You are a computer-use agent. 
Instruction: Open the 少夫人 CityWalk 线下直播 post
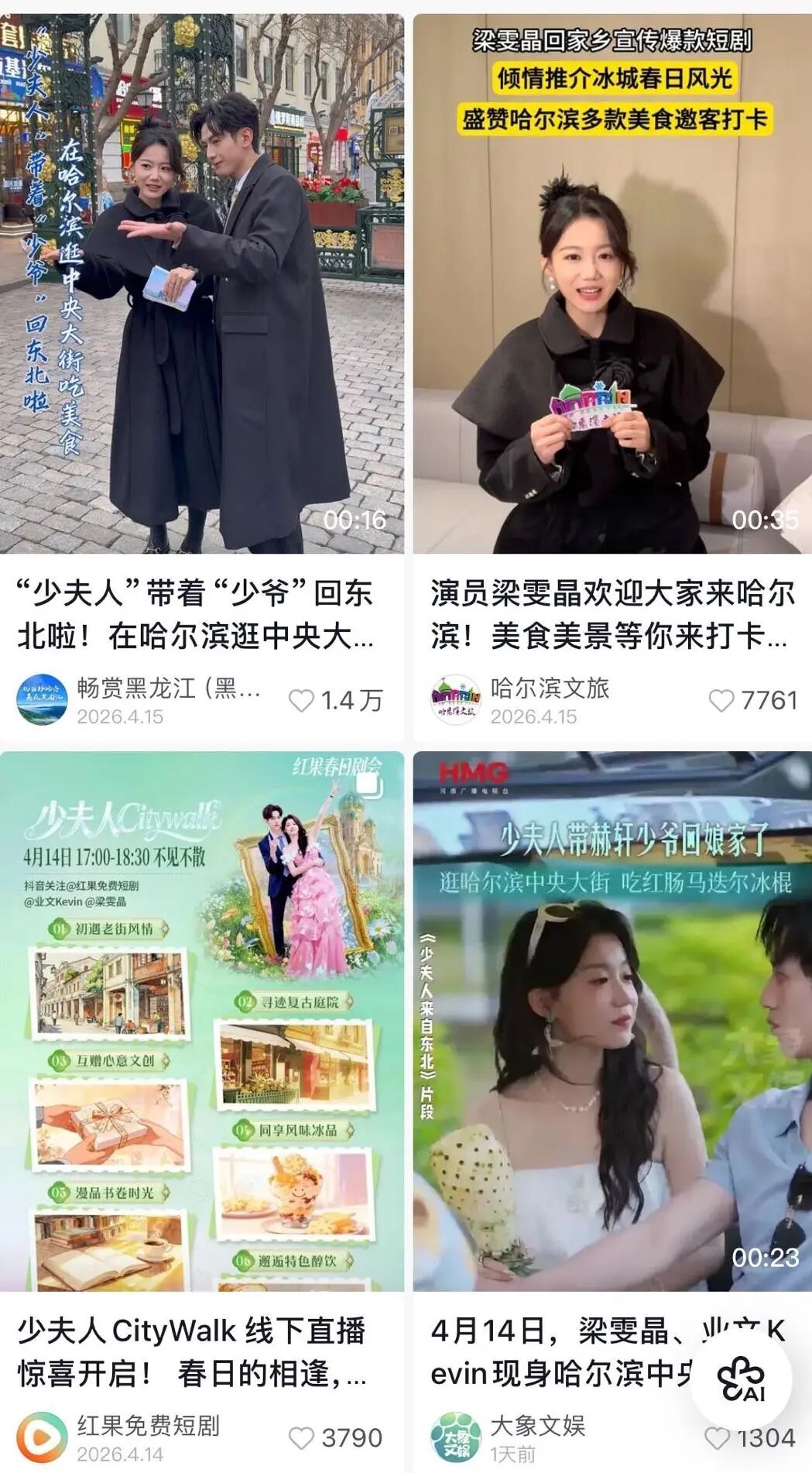[x=201, y=1021]
